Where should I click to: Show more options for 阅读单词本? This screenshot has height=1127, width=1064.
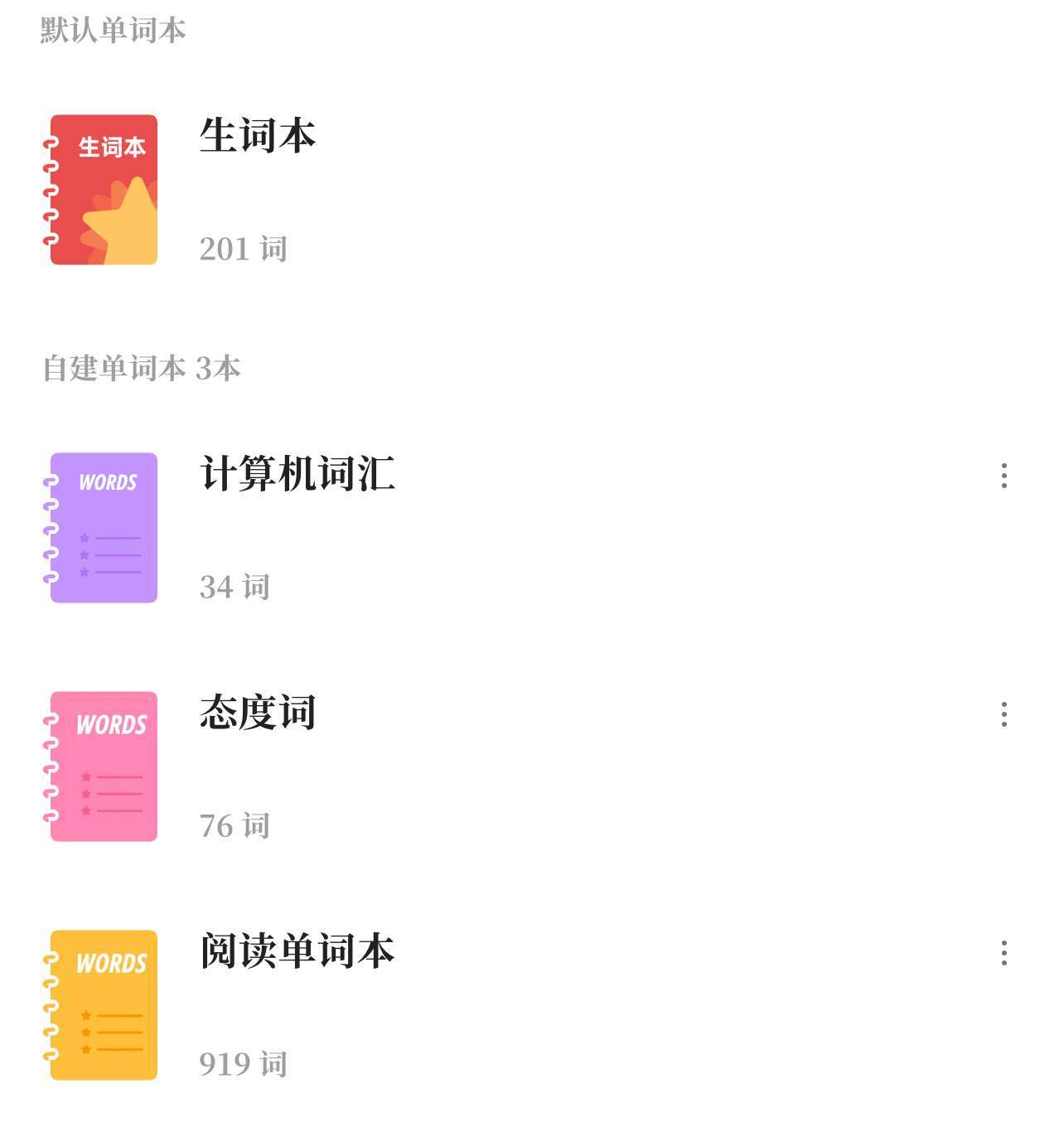[1004, 953]
